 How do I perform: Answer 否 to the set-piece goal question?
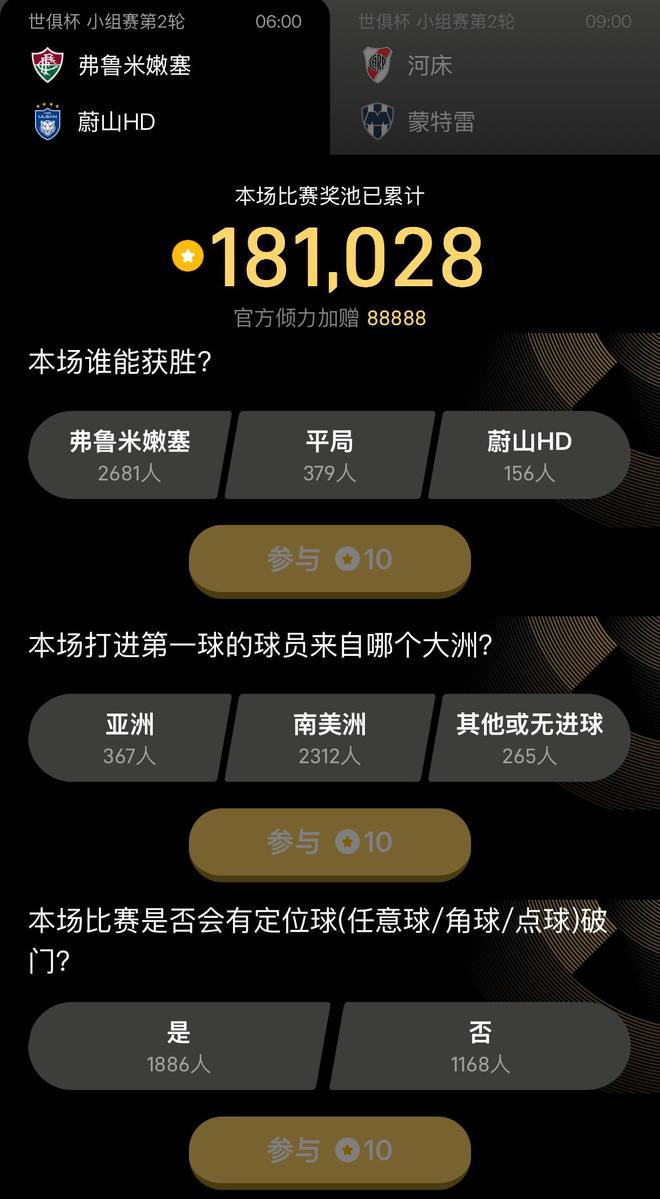click(x=480, y=1046)
